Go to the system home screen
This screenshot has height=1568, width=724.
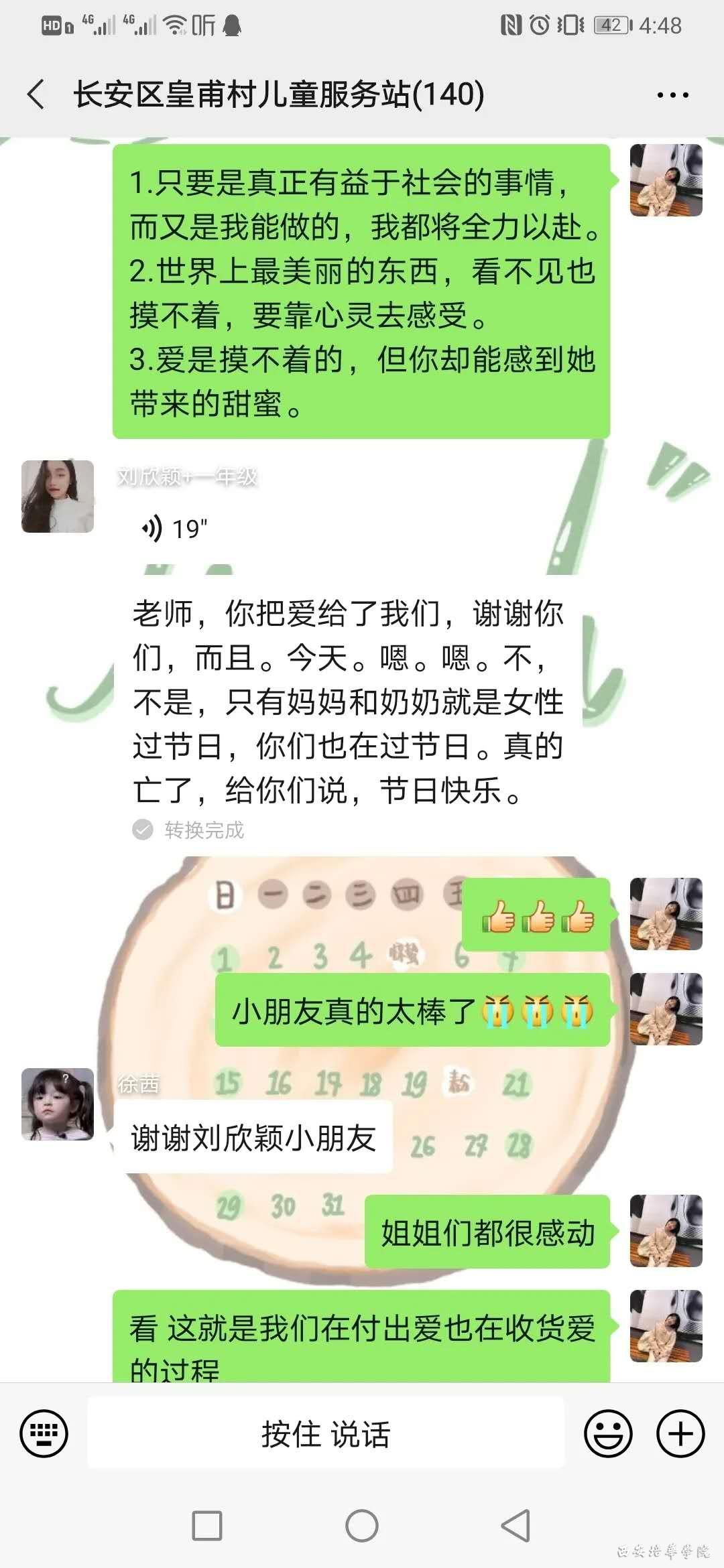362,1526
